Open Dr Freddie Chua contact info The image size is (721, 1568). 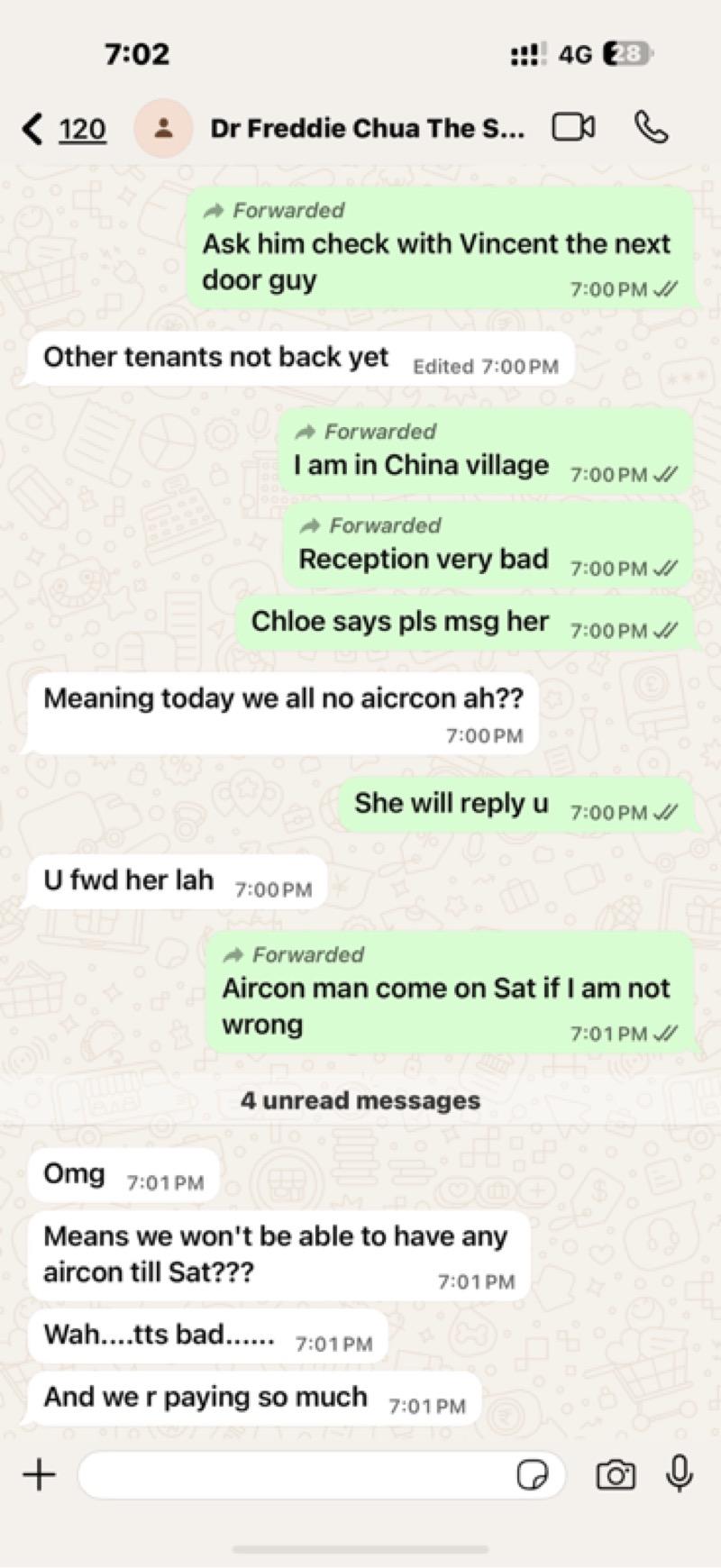click(x=366, y=129)
